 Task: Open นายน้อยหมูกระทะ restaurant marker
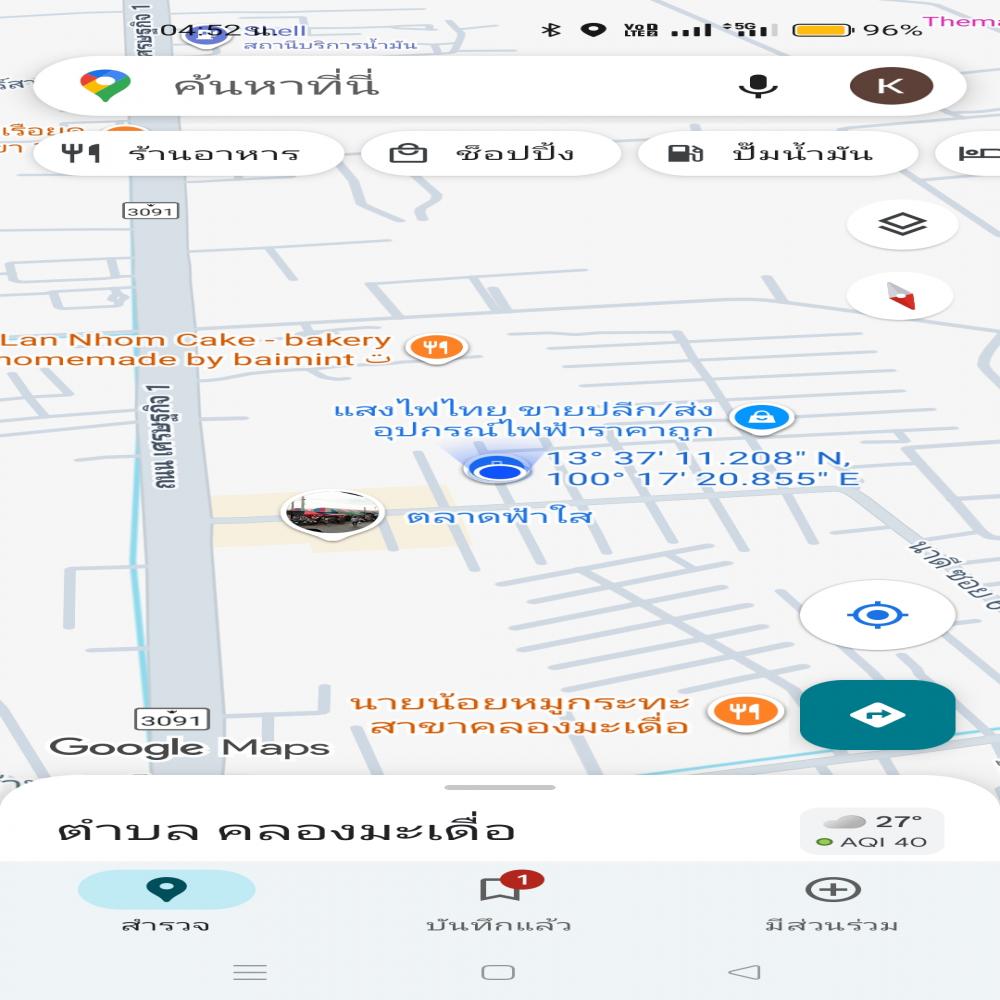pos(744,712)
